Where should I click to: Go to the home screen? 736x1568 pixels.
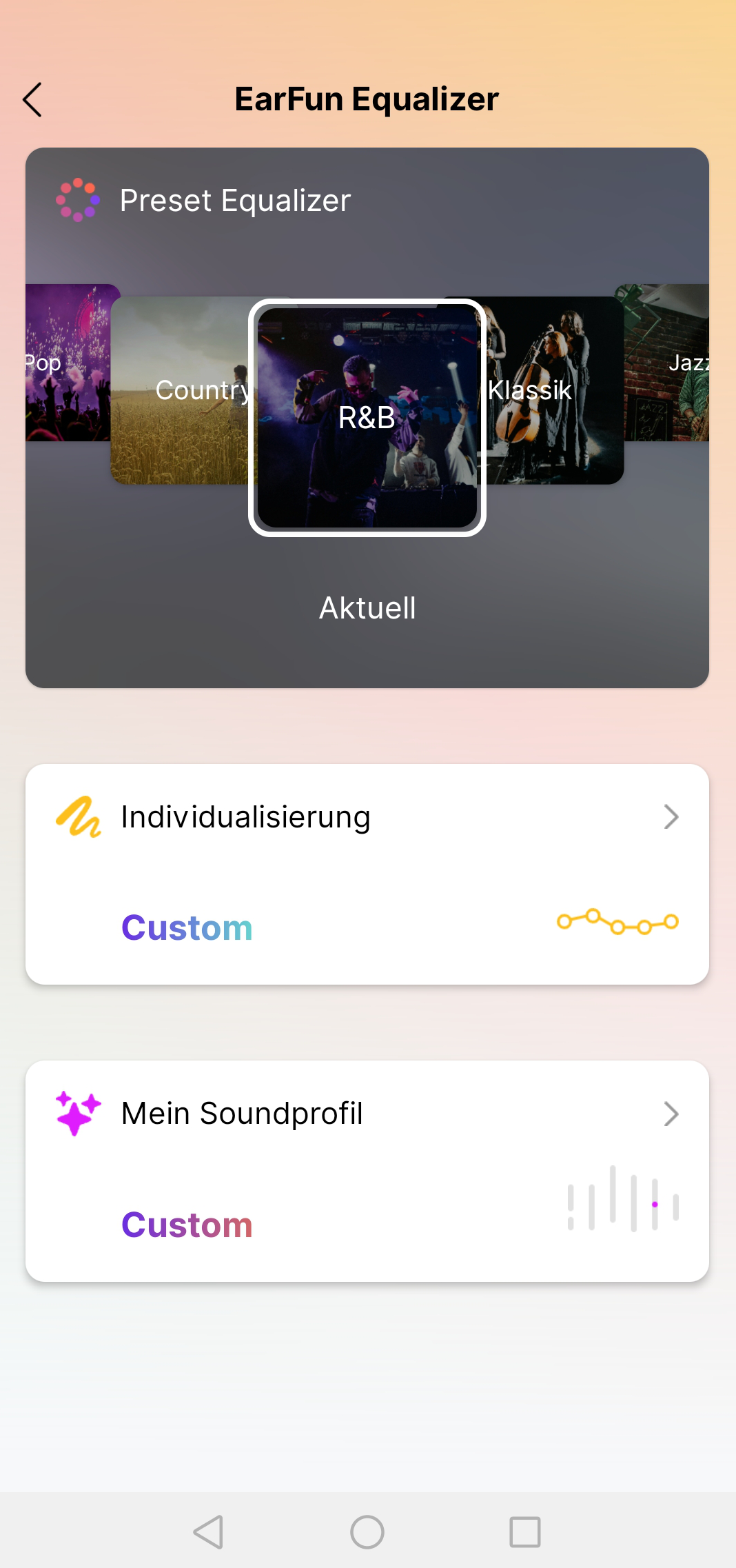click(367, 1532)
